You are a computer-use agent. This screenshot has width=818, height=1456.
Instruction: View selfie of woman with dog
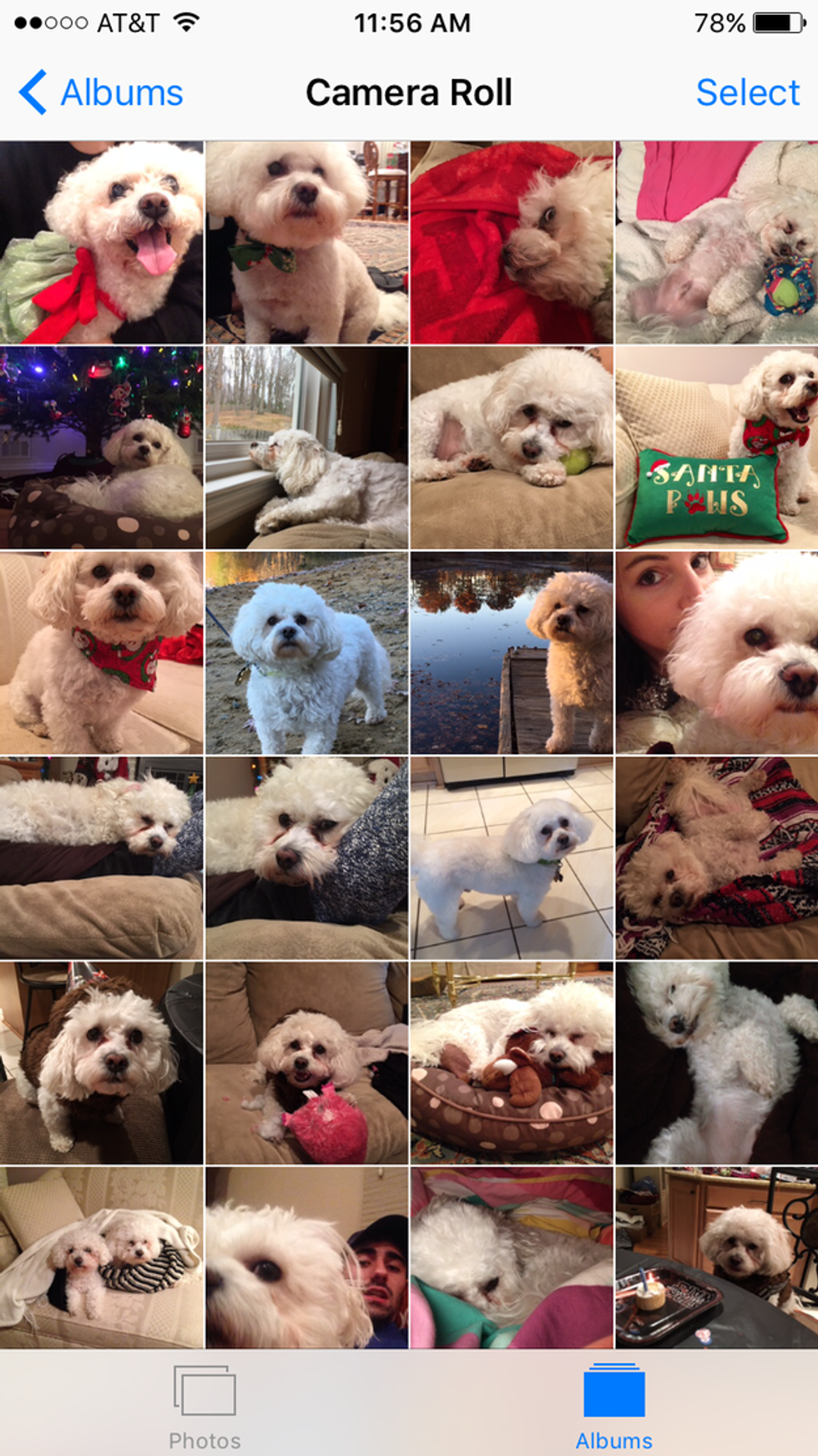pos(716,653)
